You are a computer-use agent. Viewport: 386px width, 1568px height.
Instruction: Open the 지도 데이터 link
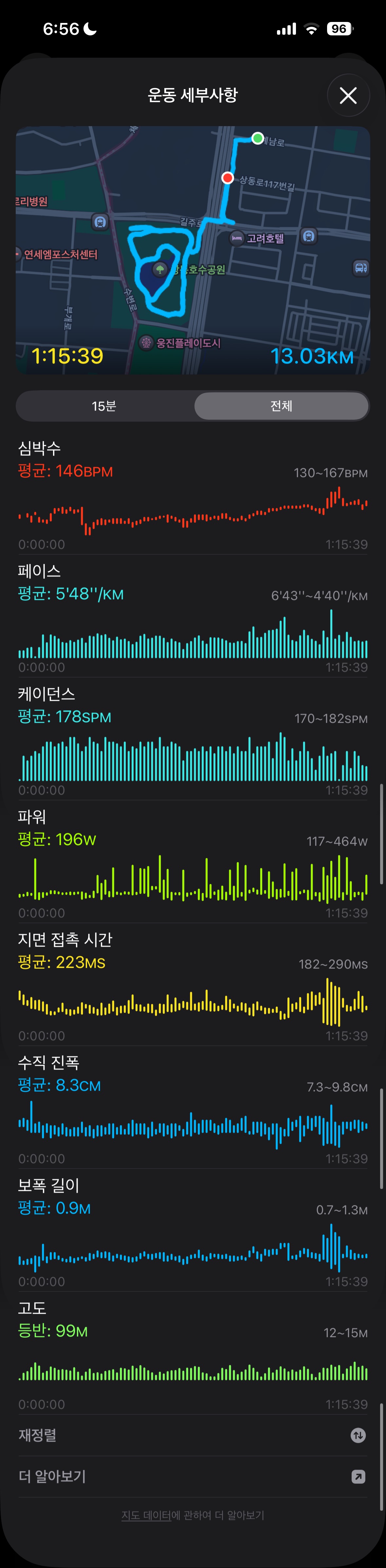pyautogui.click(x=146, y=1515)
